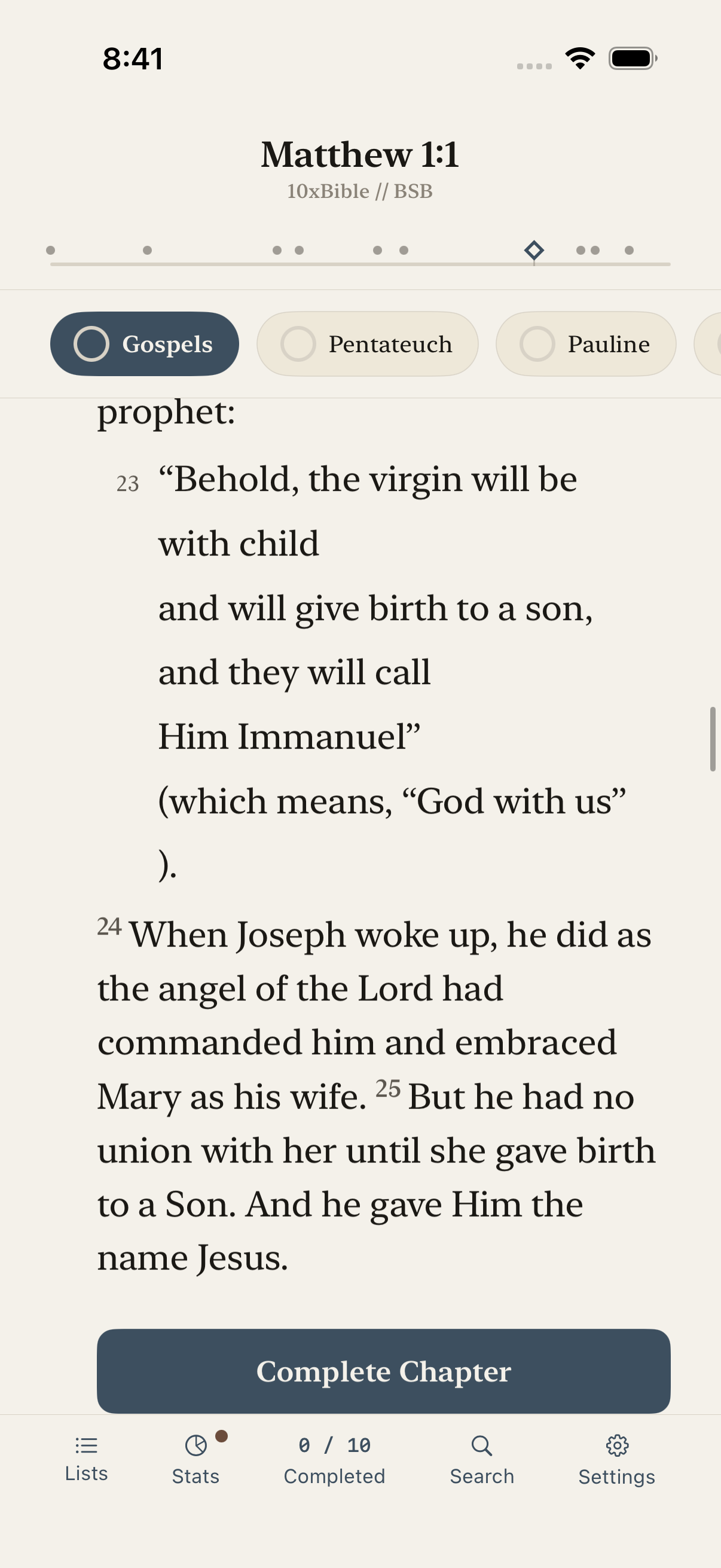Choose the Pauline list chip
The height and width of the screenshot is (1568, 721).
coord(586,344)
